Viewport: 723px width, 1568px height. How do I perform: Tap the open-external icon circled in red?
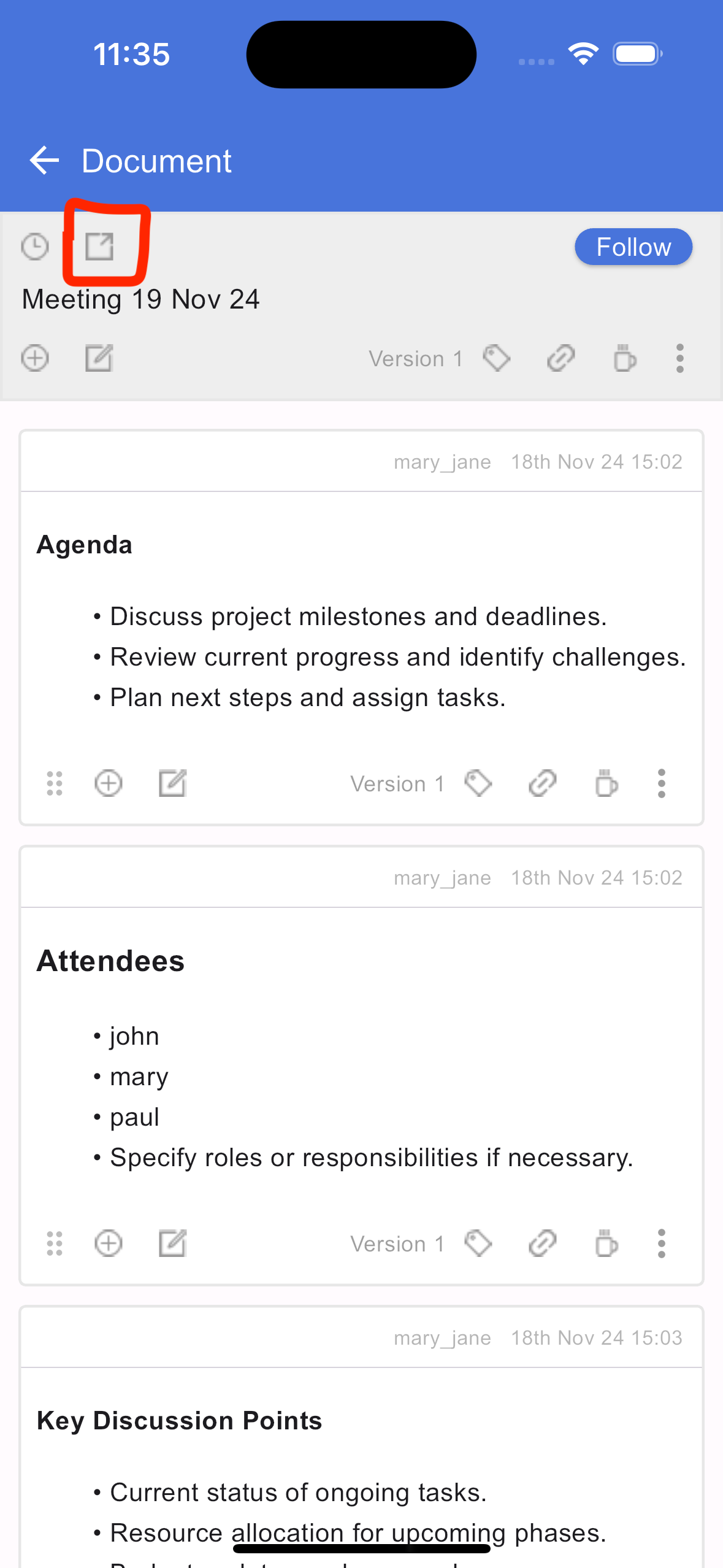pos(99,247)
